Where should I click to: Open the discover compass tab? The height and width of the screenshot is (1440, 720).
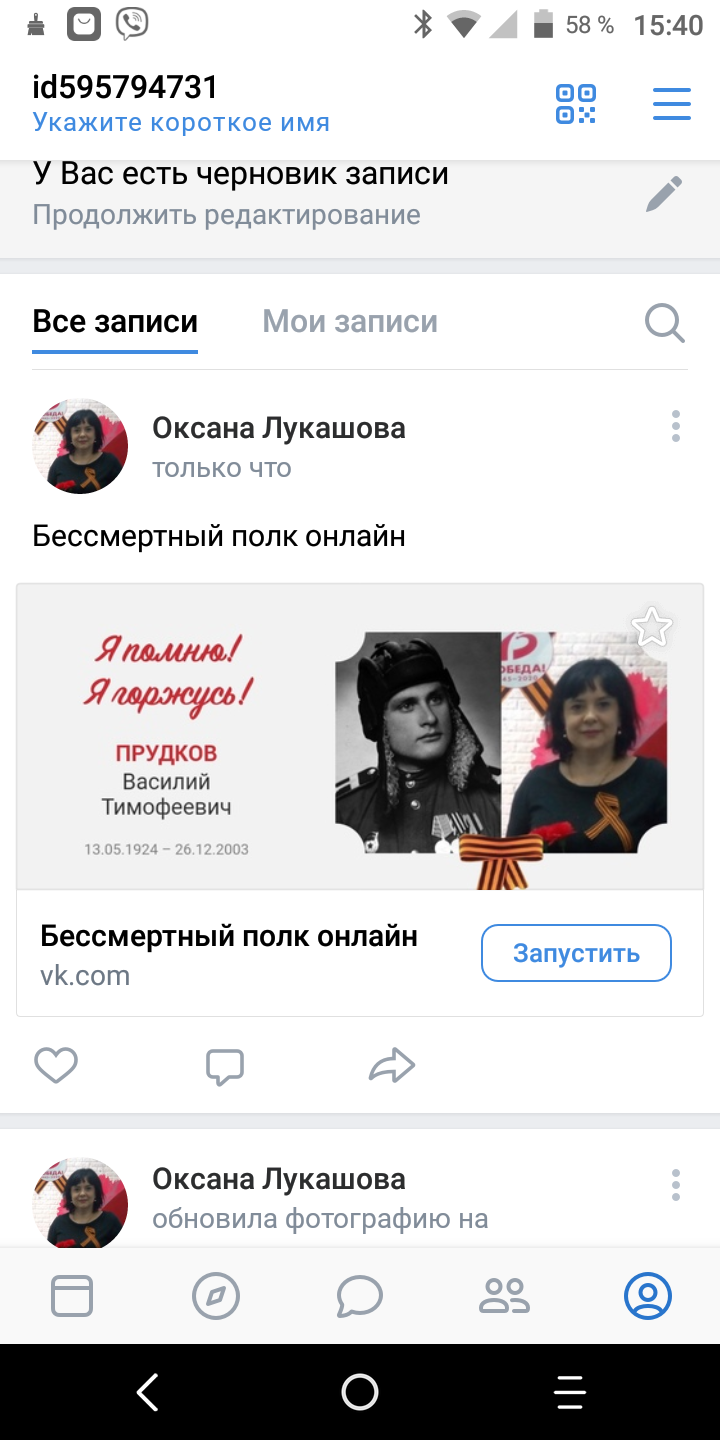(216, 1296)
